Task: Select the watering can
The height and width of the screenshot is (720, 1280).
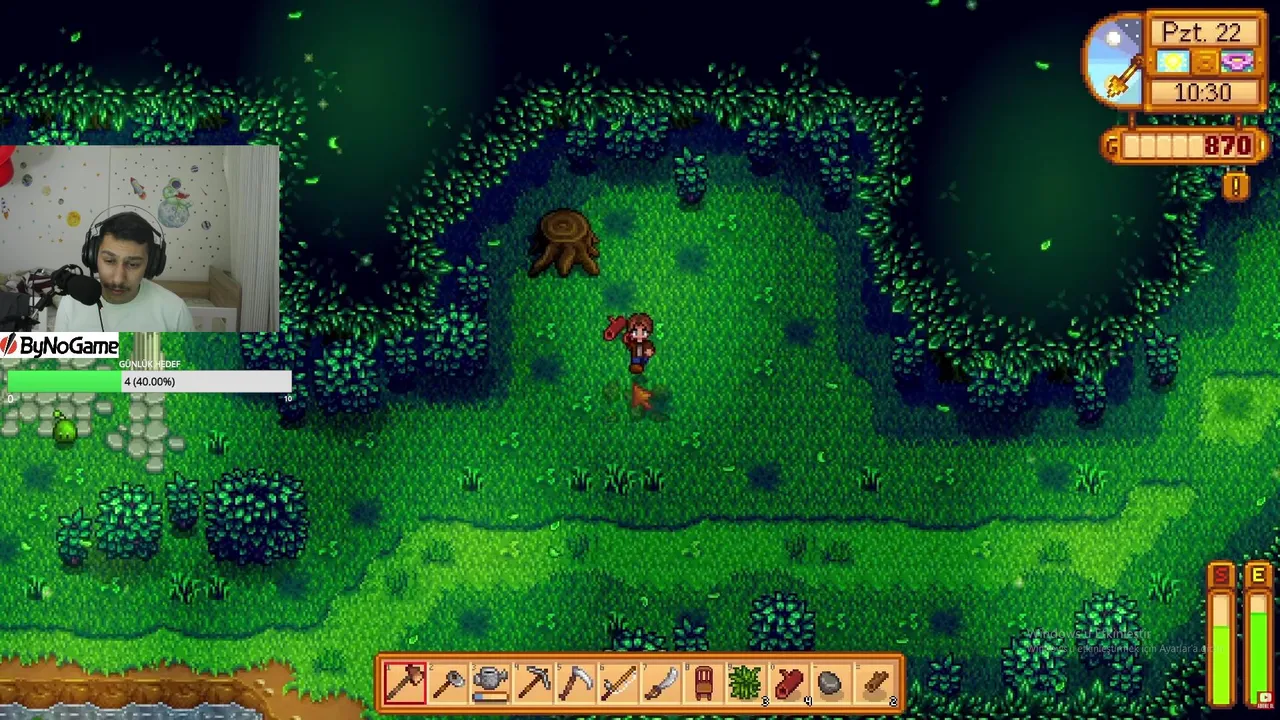Action: click(491, 683)
